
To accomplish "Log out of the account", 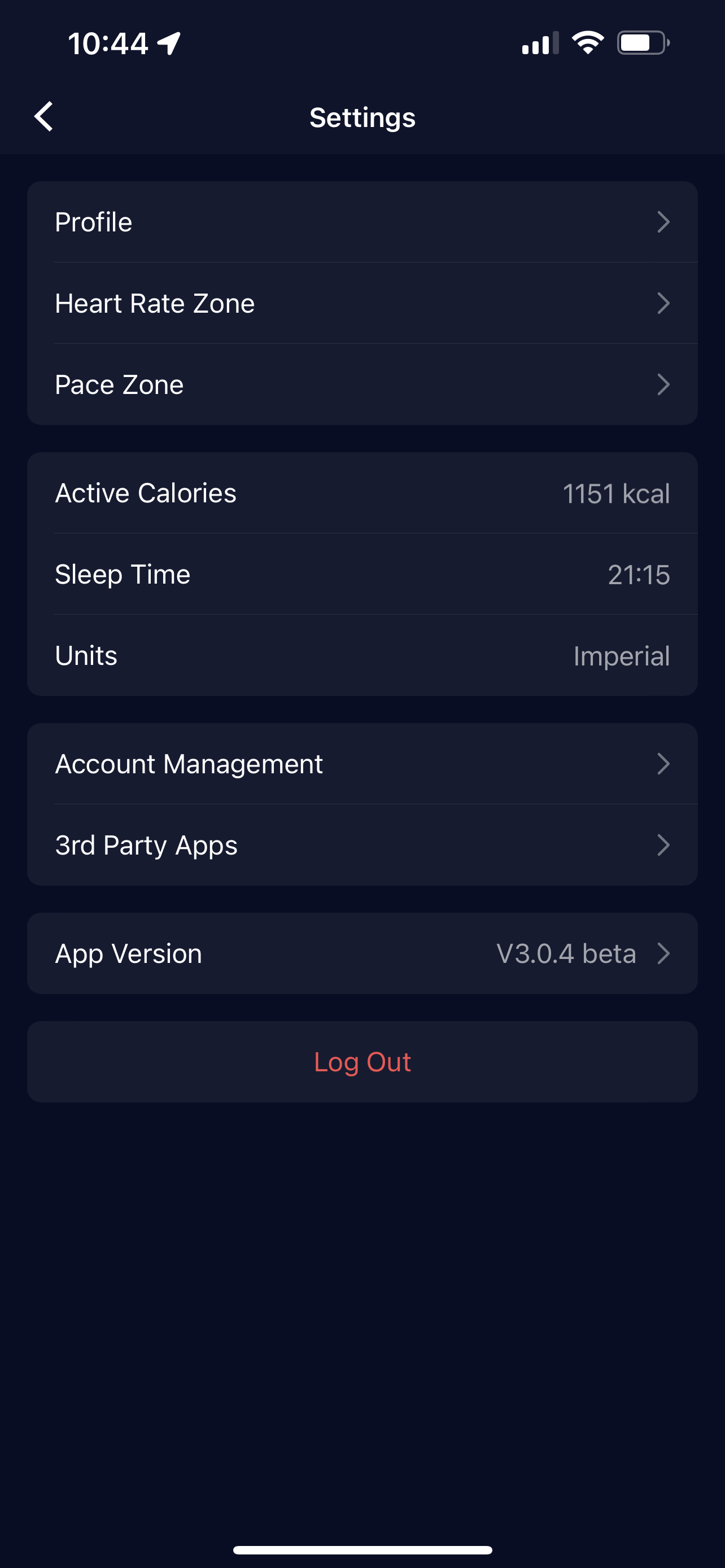I will tap(362, 1062).
